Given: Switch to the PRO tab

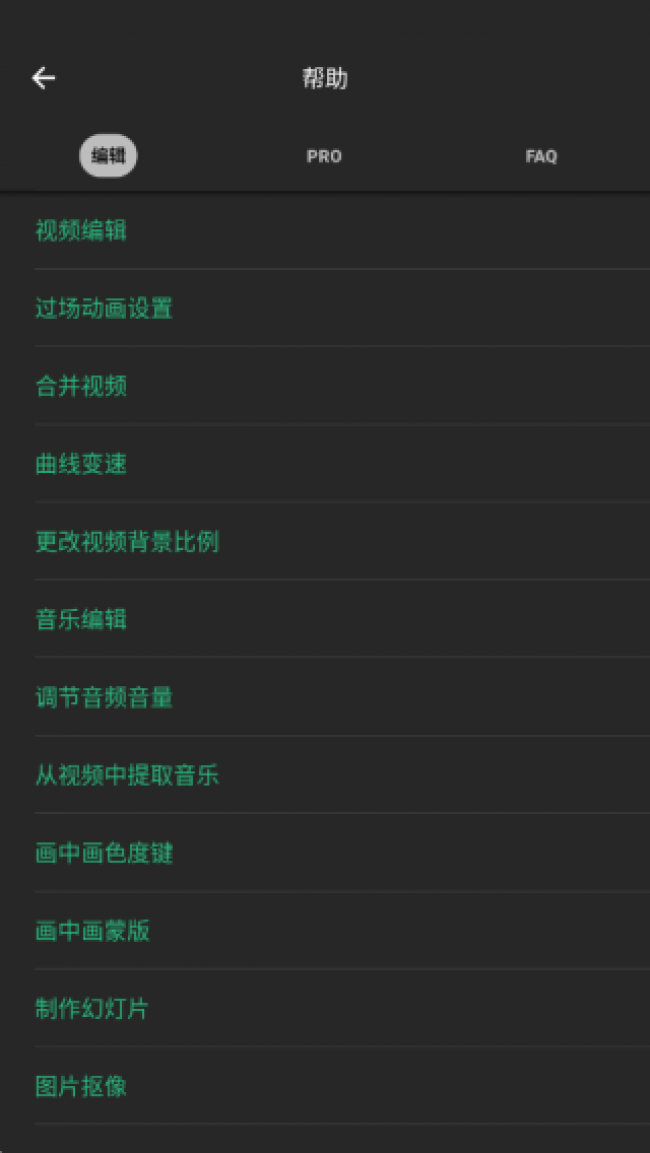Looking at the screenshot, I should tap(324, 156).
